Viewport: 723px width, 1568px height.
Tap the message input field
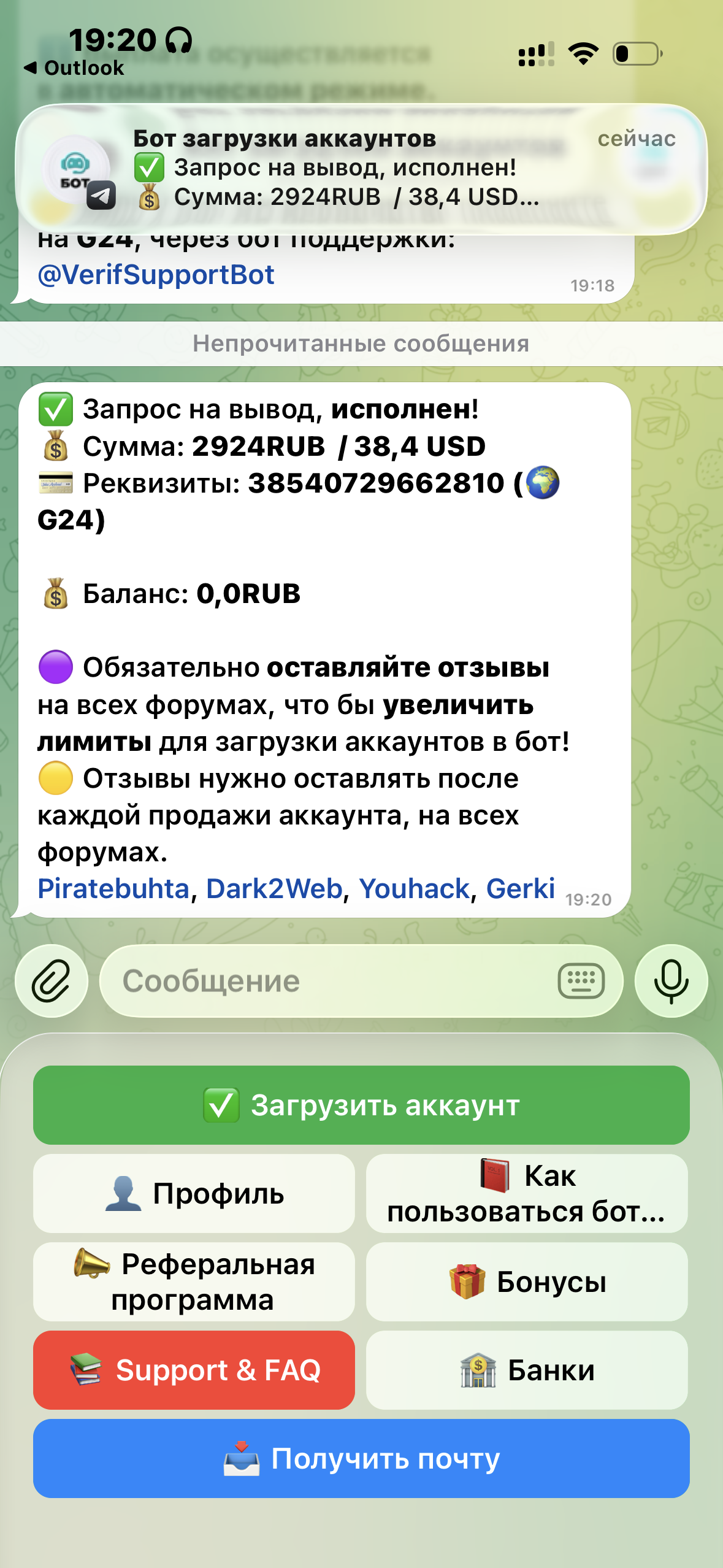tap(325, 981)
